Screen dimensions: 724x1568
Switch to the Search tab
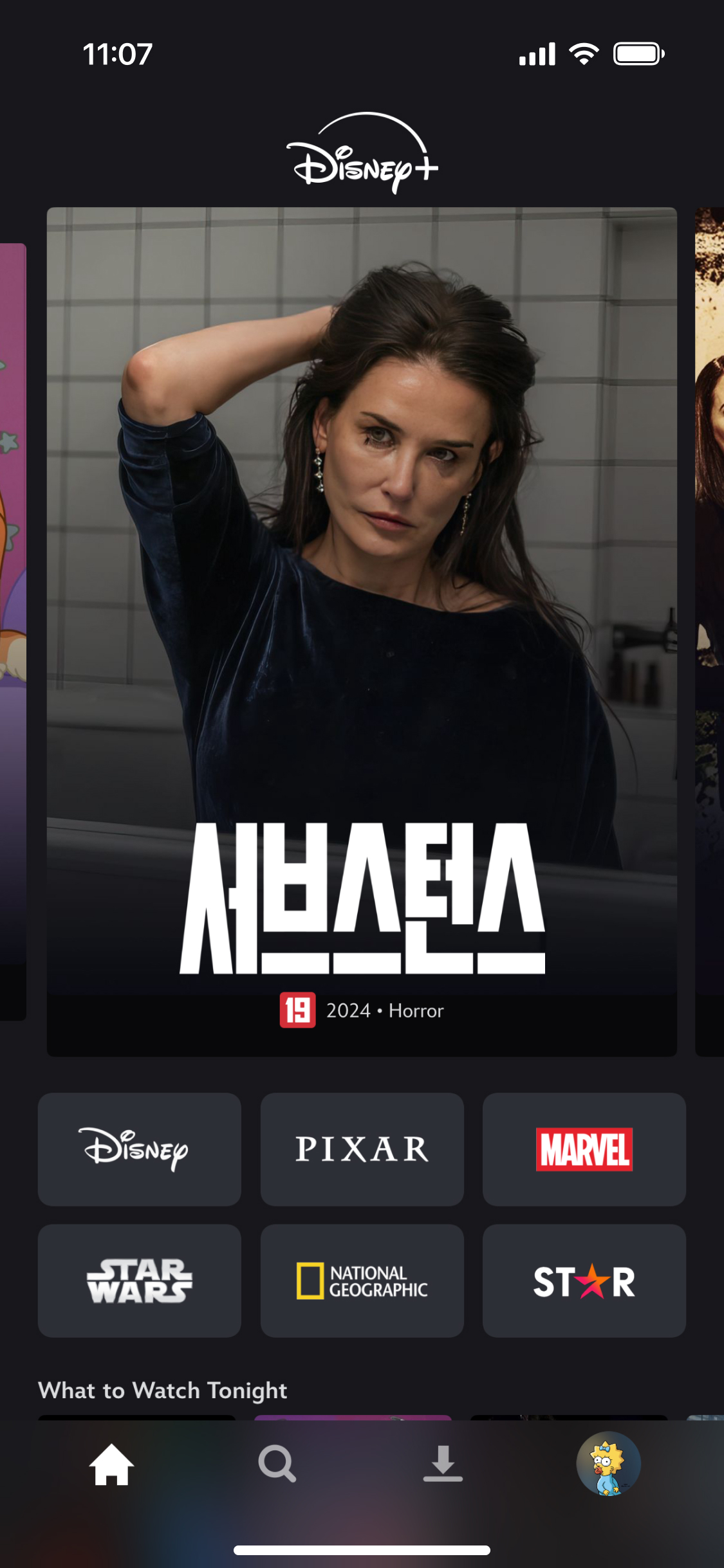pos(277,1464)
